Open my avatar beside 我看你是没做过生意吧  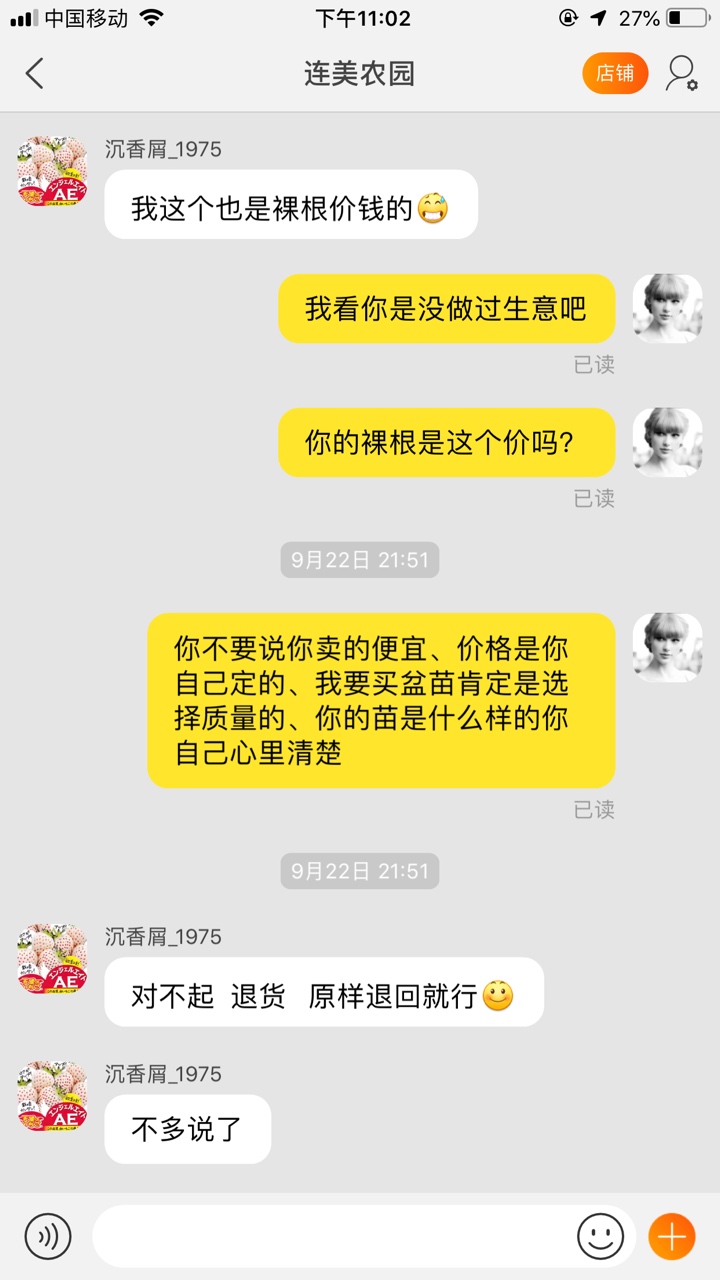pyautogui.click(x=667, y=308)
